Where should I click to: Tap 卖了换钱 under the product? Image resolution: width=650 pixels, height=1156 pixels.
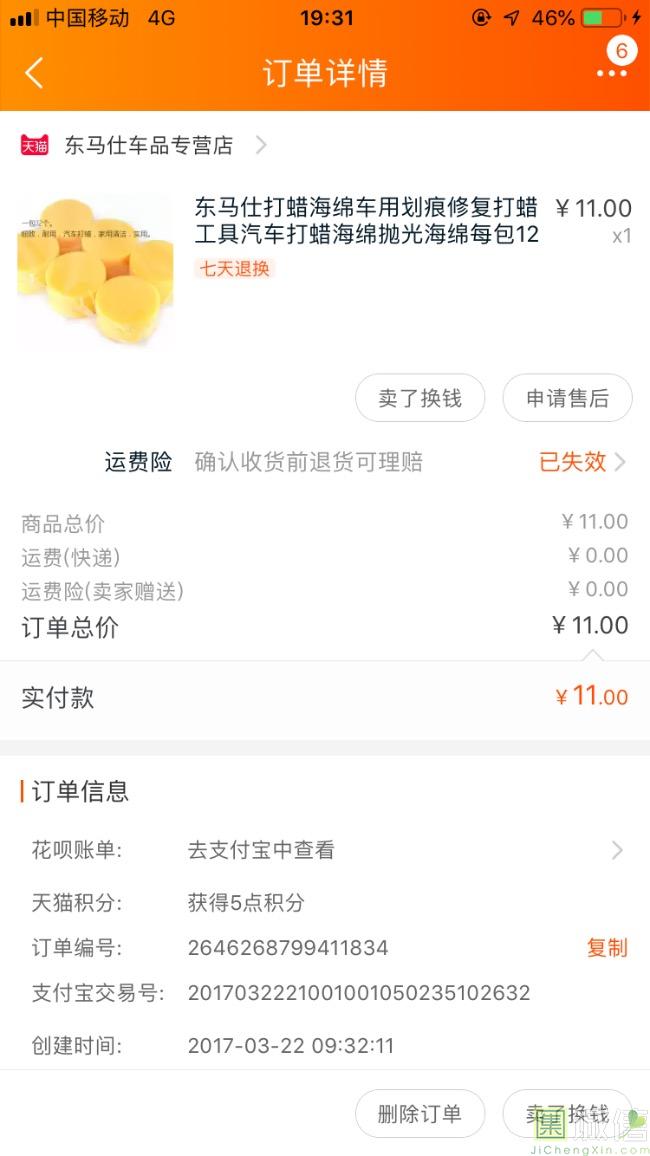tap(420, 398)
